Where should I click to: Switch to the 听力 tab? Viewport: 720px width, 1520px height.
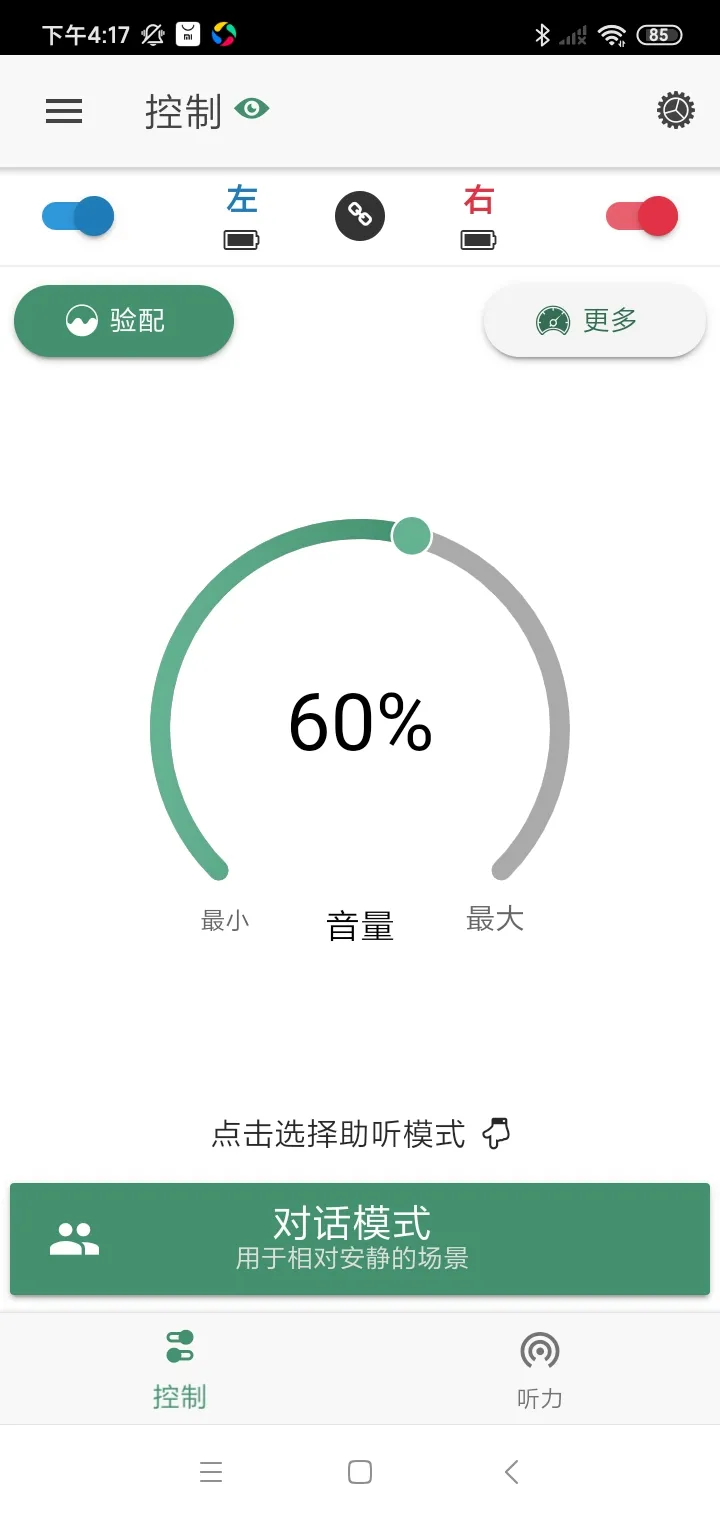tap(540, 1369)
